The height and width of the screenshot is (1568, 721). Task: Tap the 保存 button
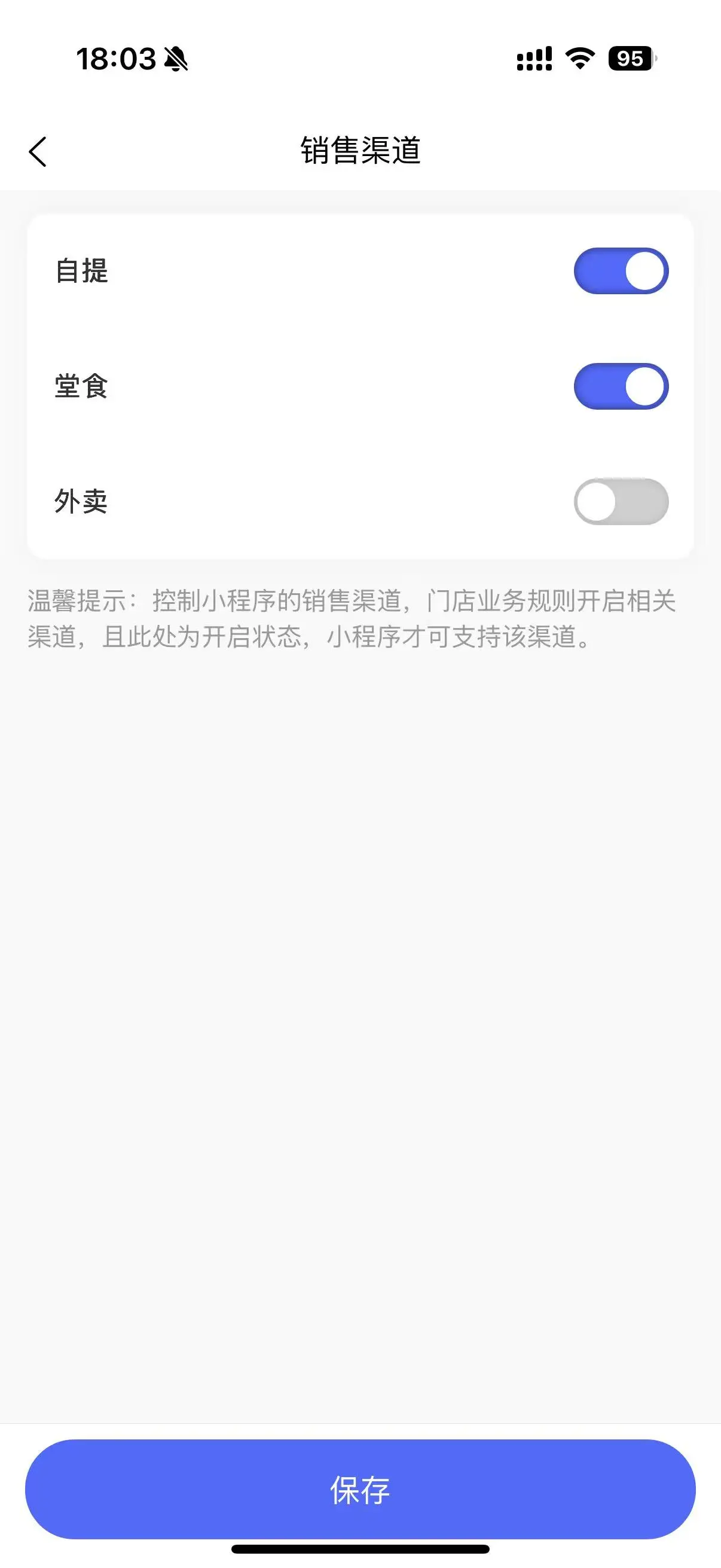(x=360, y=1489)
